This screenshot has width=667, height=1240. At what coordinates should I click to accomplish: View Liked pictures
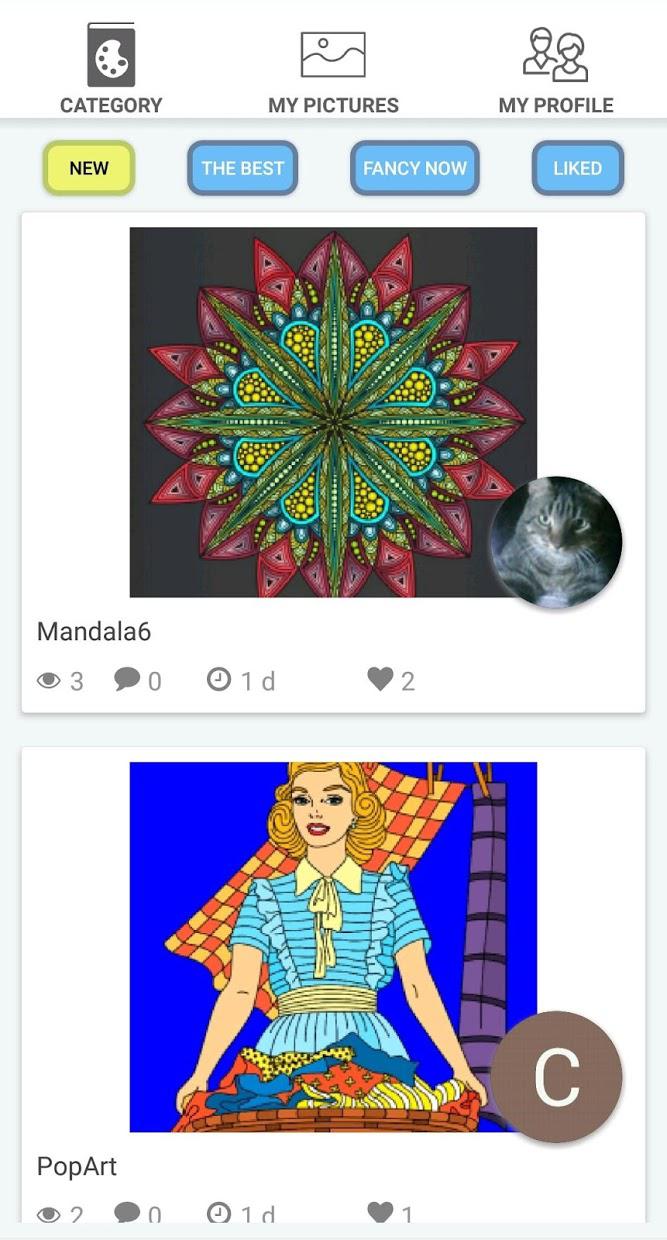coord(577,168)
